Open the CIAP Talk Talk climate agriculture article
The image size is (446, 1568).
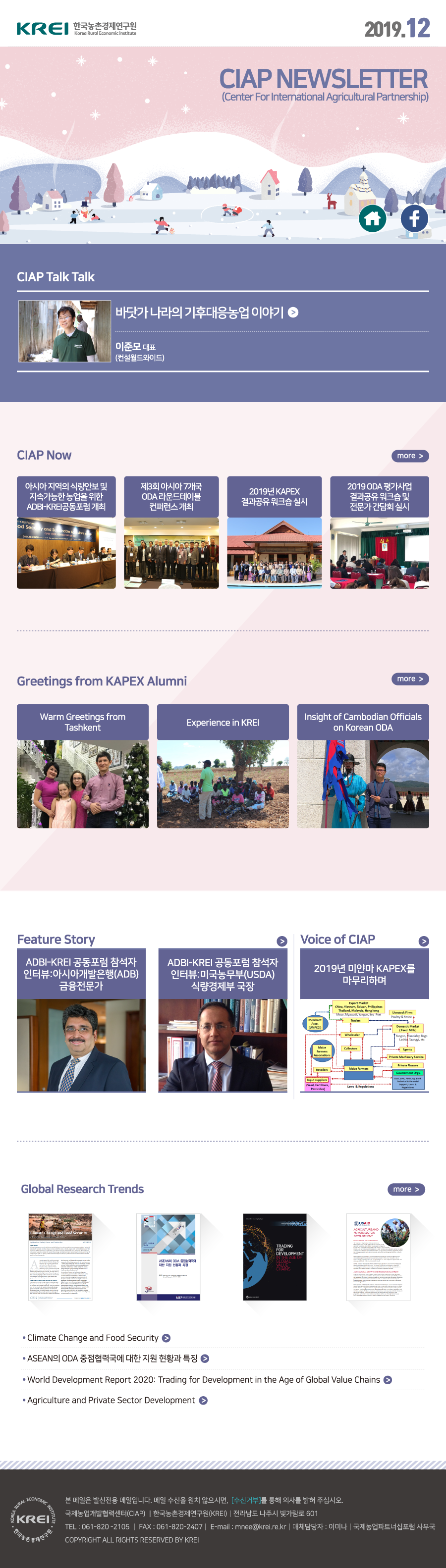206,312
